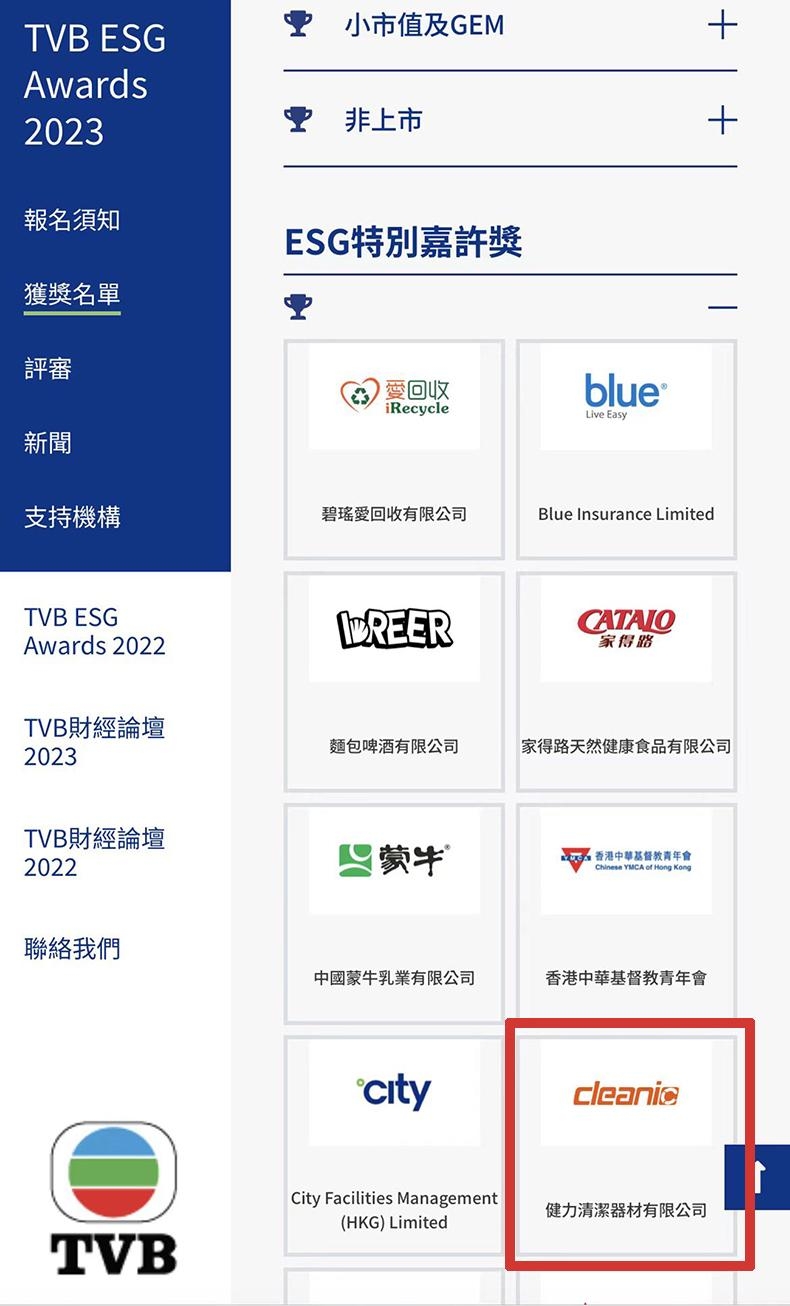Screen dimensions: 790x1306
Task: Open the 新聞 section
Action: (x=48, y=443)
